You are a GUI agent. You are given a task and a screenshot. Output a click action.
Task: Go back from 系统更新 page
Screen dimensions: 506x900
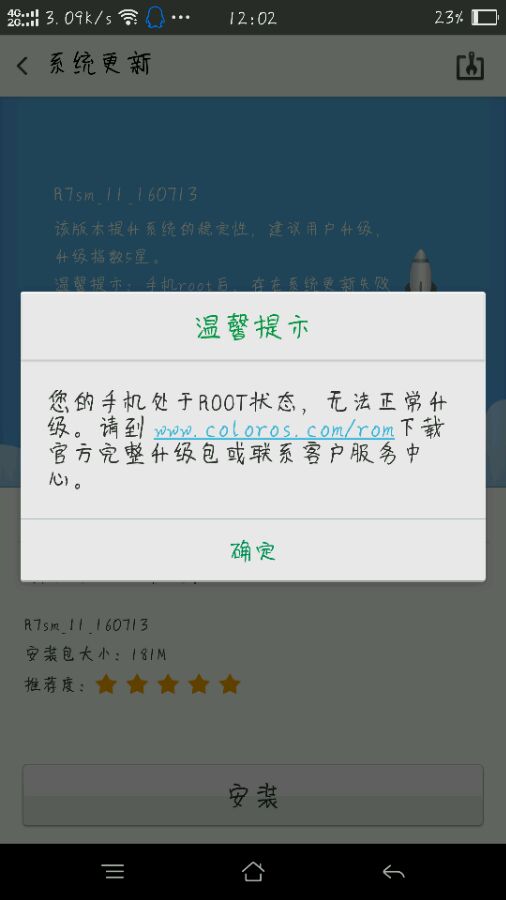point(22,66)
